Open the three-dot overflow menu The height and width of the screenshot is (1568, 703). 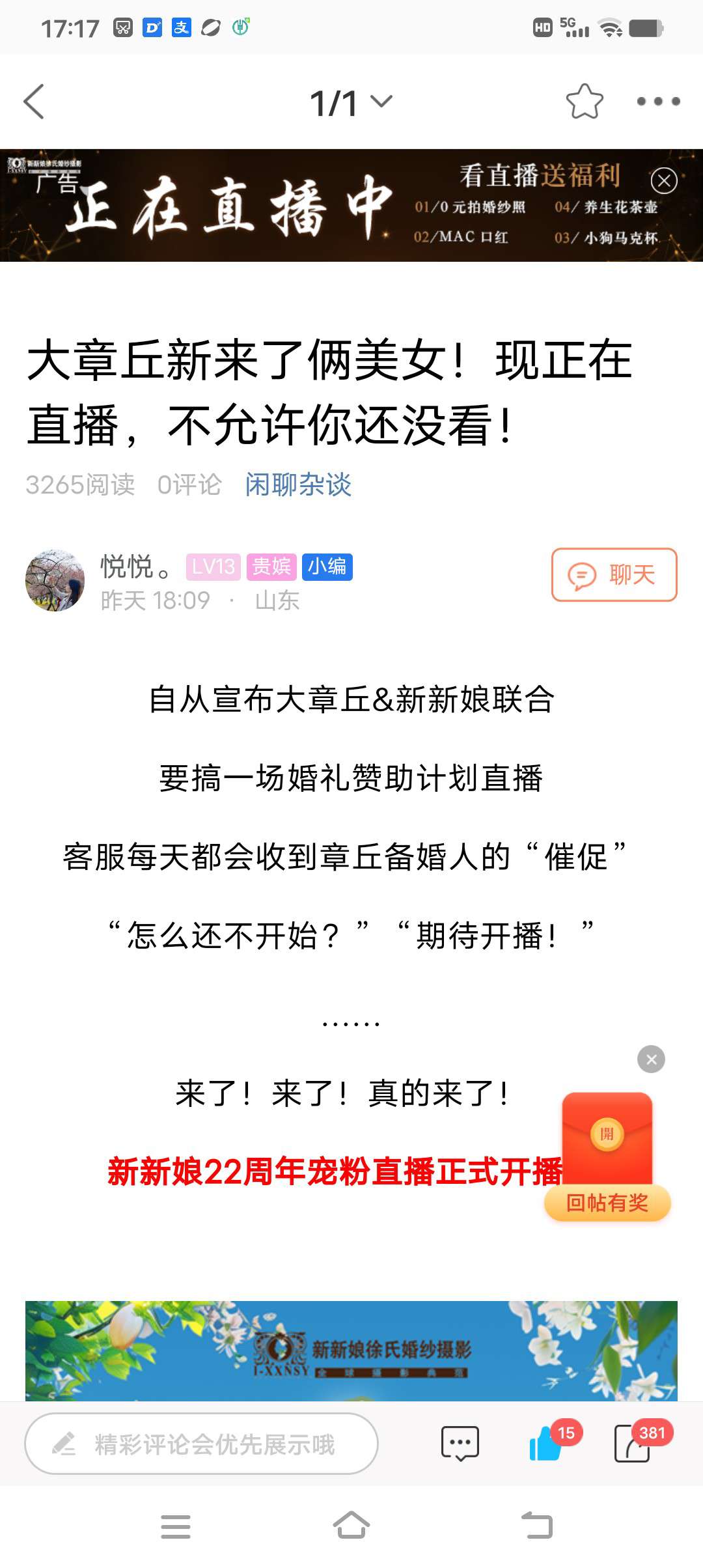click(x=658, y=102)
